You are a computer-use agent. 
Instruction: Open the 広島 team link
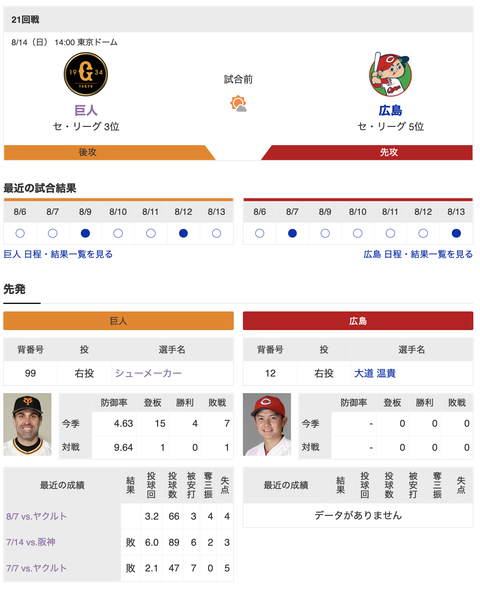390,110
